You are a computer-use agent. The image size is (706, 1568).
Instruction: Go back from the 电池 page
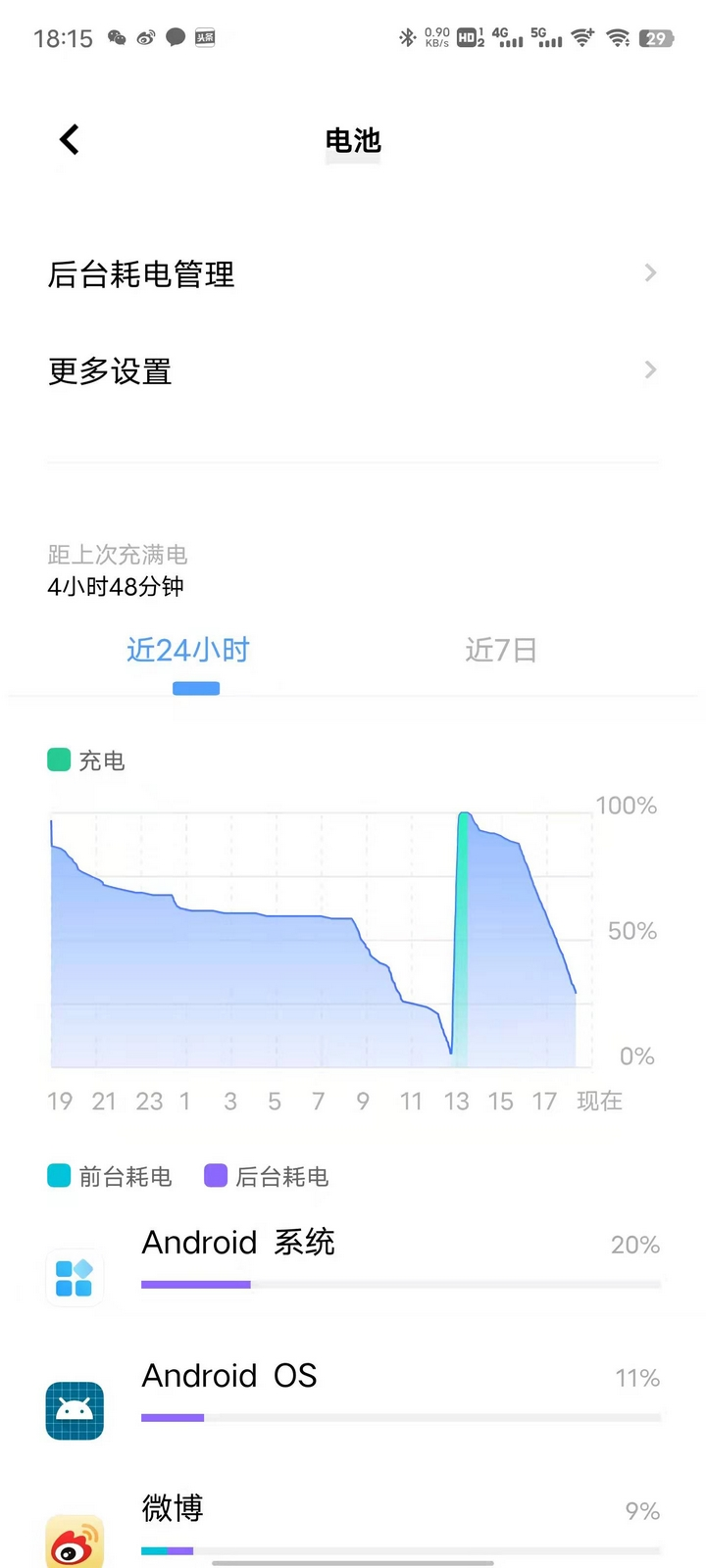coord(69,140)
